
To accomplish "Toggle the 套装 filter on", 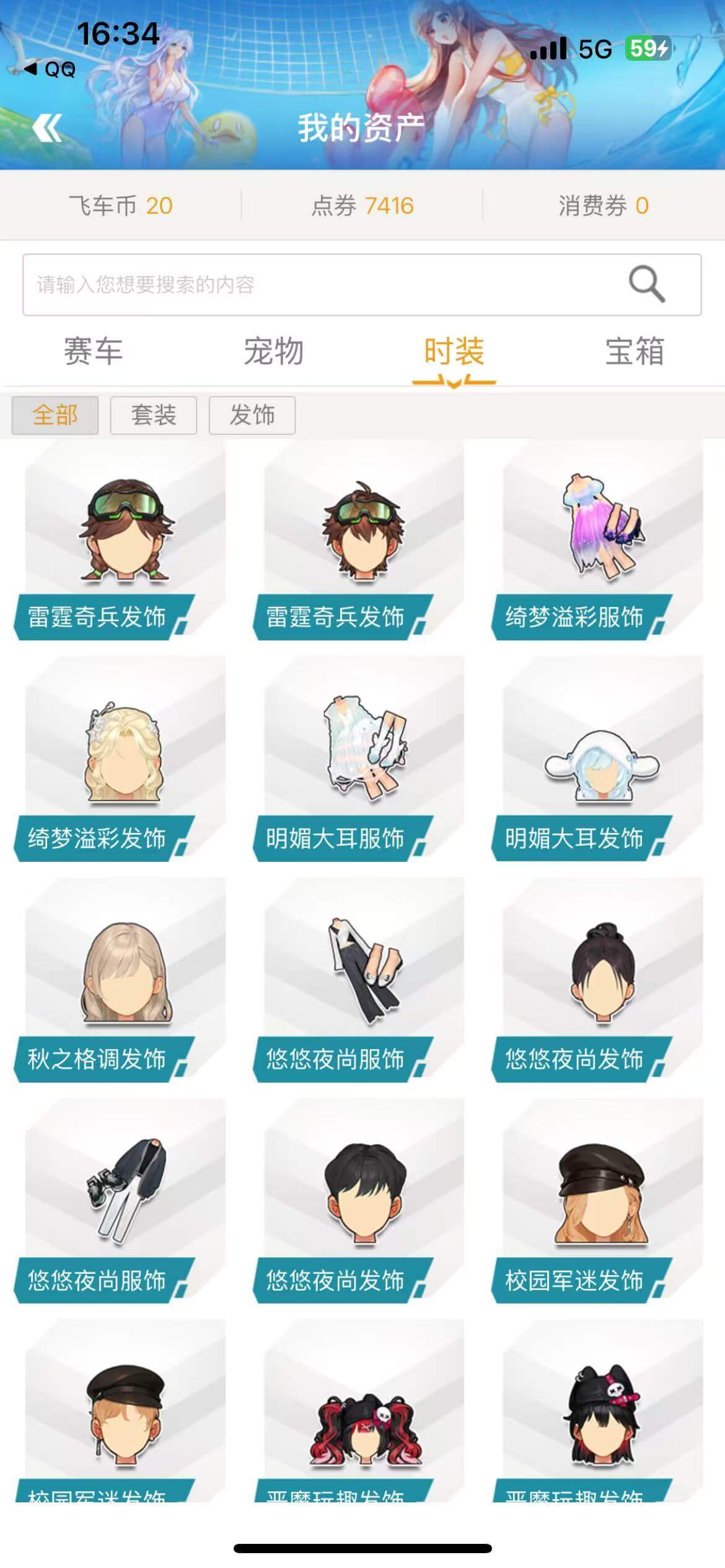I will 153,416.
